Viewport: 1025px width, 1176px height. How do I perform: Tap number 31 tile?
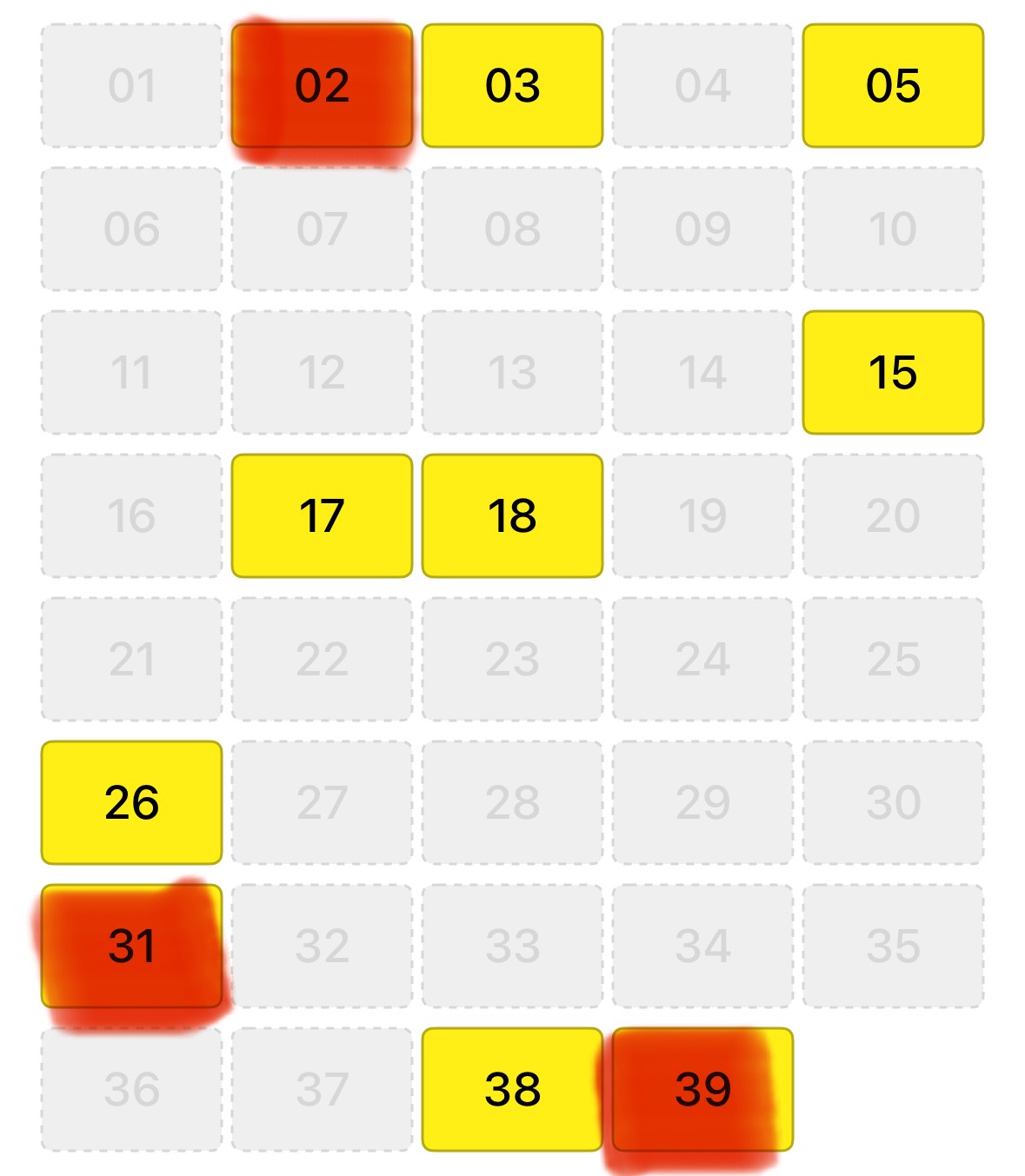pos(131,946)
